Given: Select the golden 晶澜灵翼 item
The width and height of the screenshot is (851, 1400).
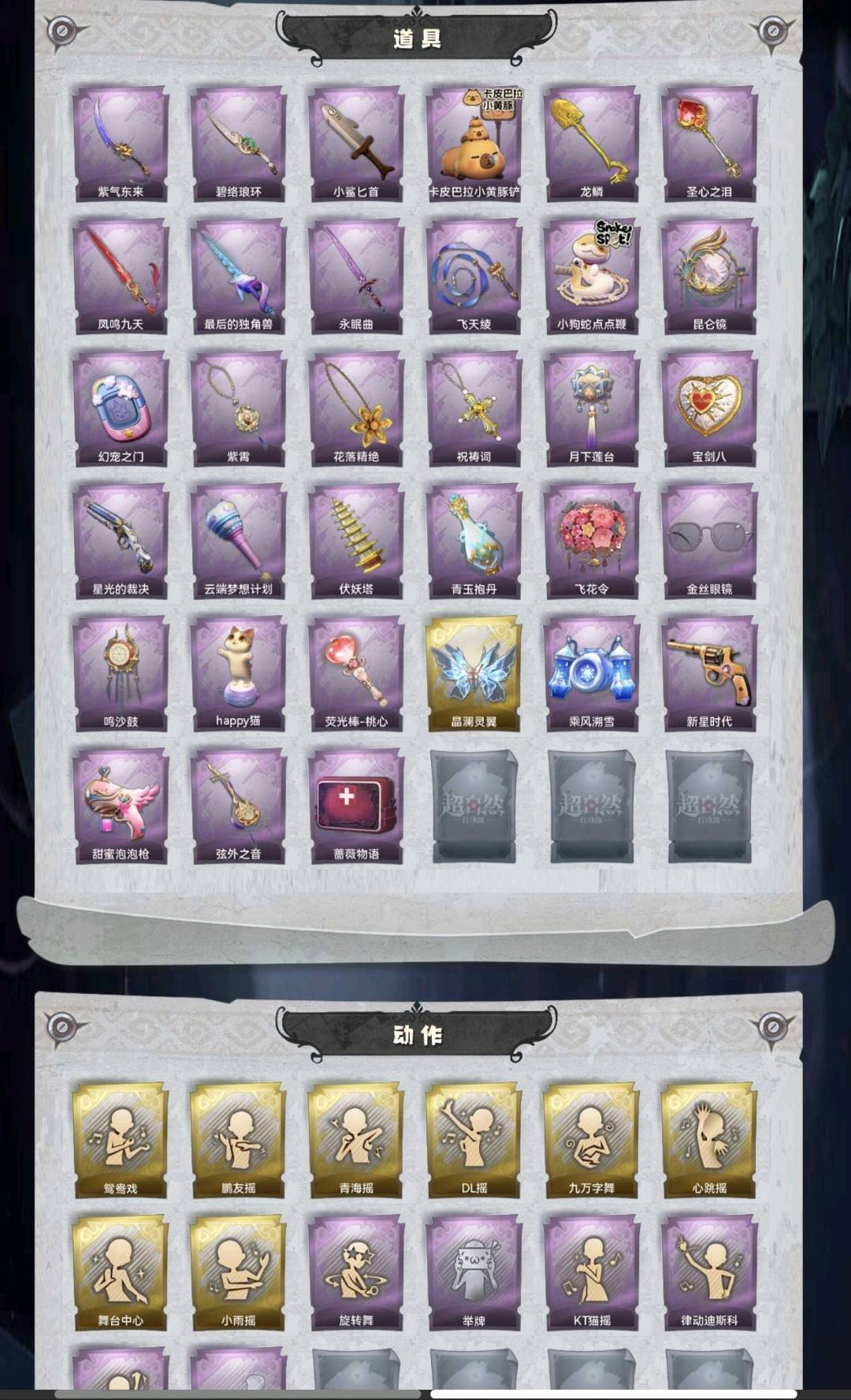Looking at the screenshot, I should click(474, 673).
